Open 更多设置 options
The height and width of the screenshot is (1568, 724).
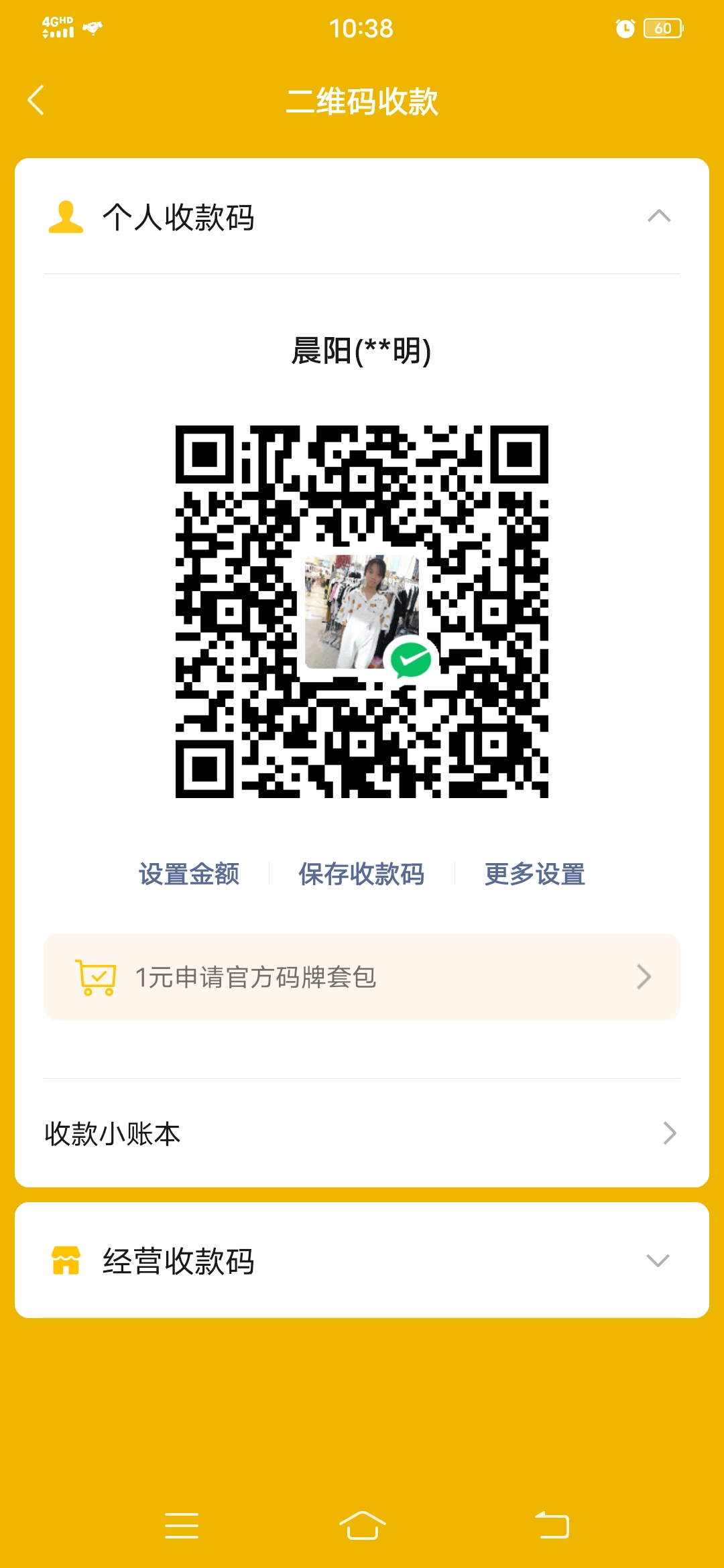point(534,874)
